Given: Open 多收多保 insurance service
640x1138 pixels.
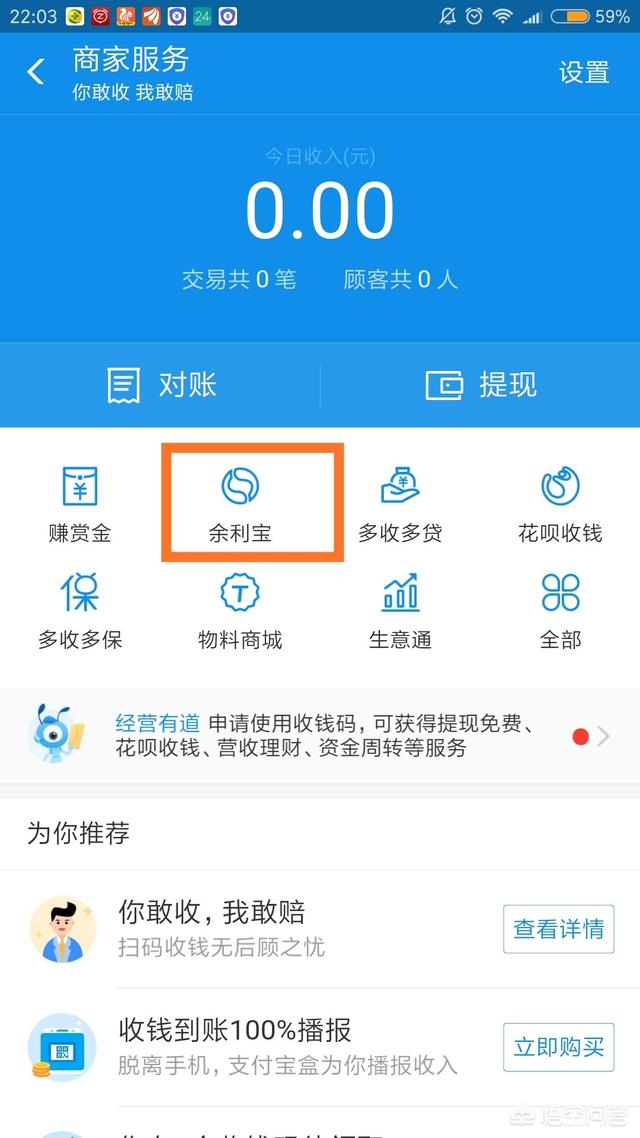Looking at the screenshot, I should [x=80, y=610].
